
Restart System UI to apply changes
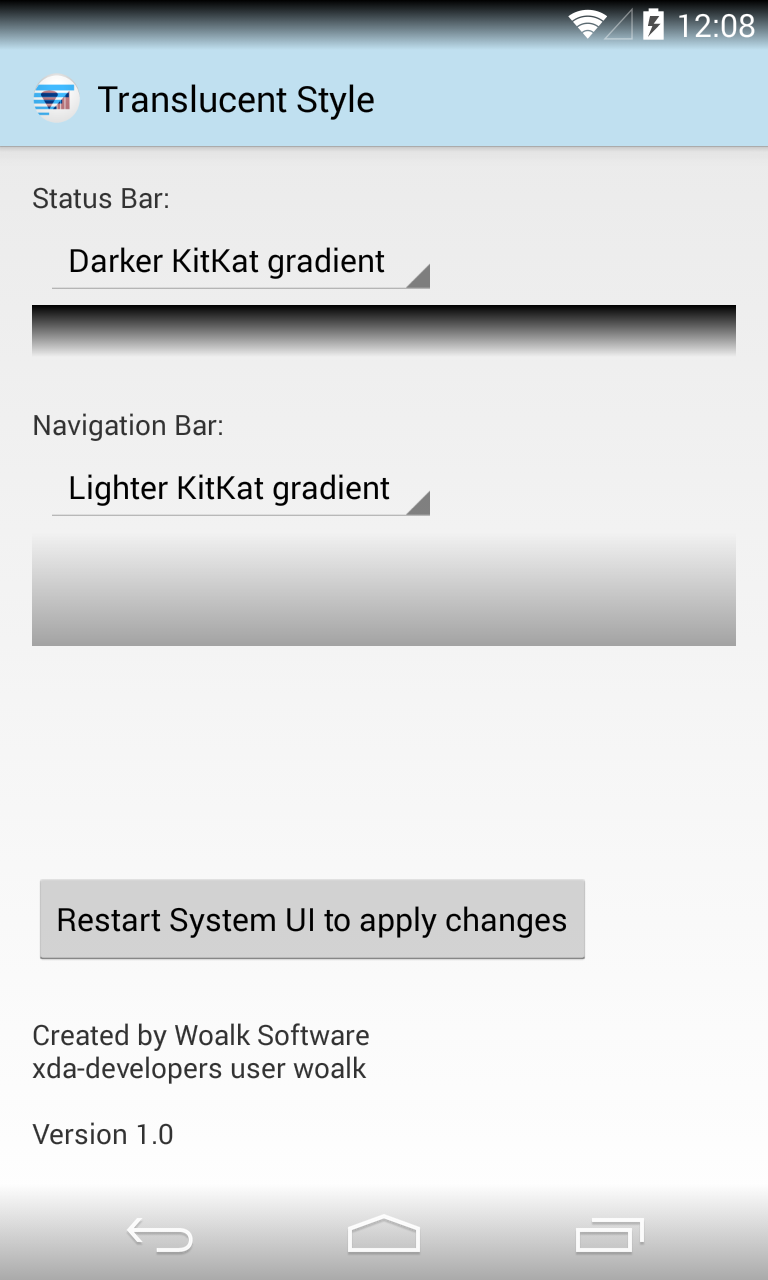click(312, 920)
